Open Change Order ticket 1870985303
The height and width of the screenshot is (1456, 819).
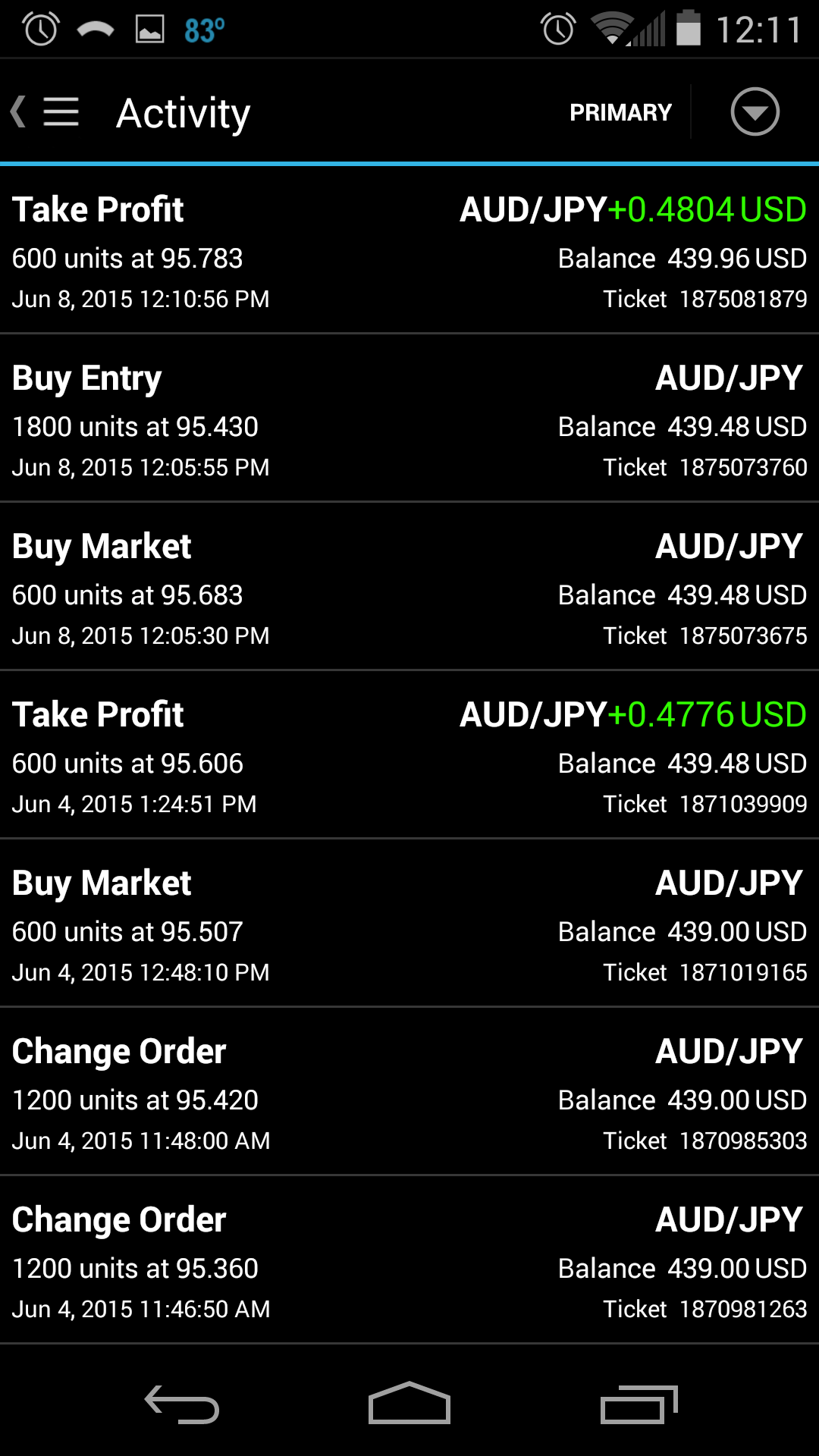click(x=409, y=1092)
